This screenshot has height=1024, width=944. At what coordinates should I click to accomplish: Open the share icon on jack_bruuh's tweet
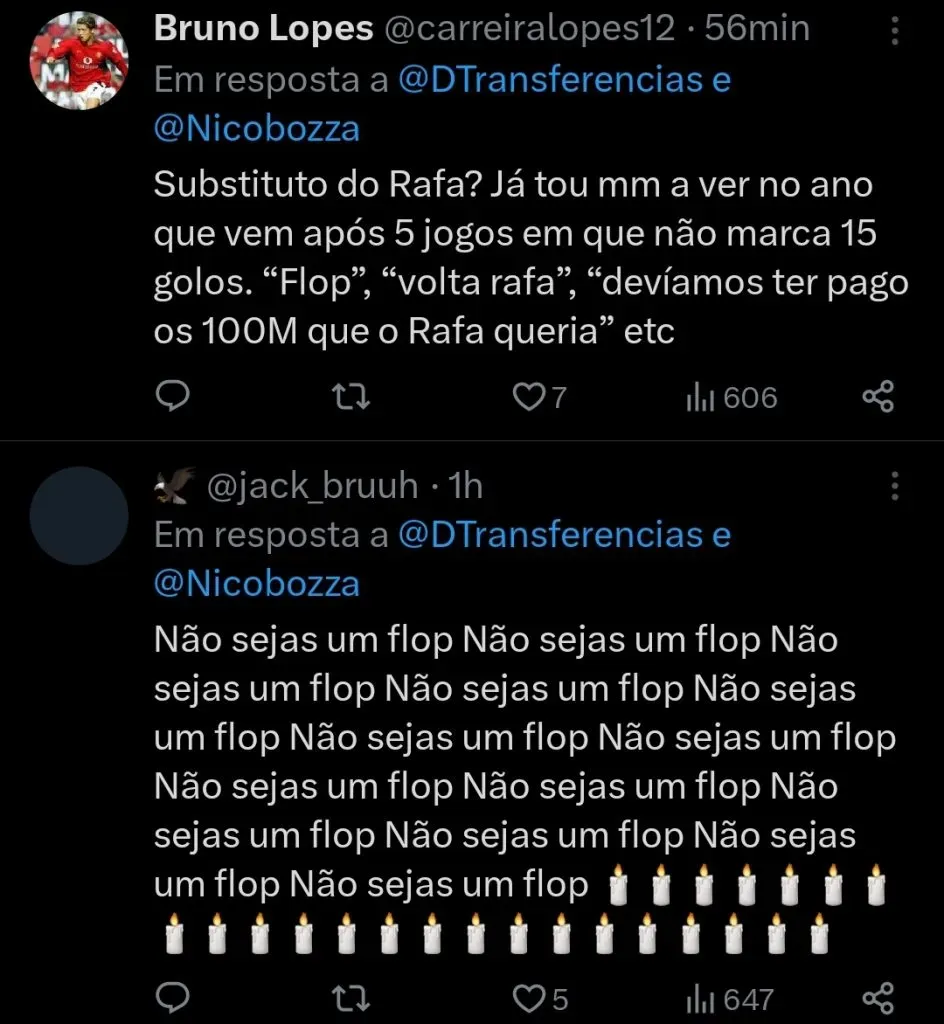pyautogui.click(x=877, y=997)
